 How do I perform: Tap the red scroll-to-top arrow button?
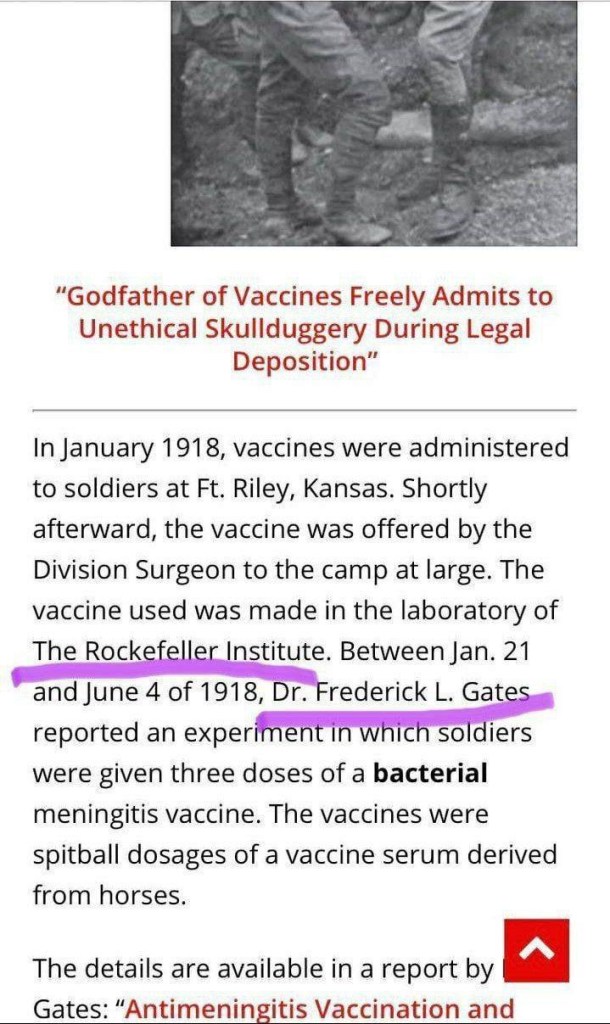tap(535, 950)
